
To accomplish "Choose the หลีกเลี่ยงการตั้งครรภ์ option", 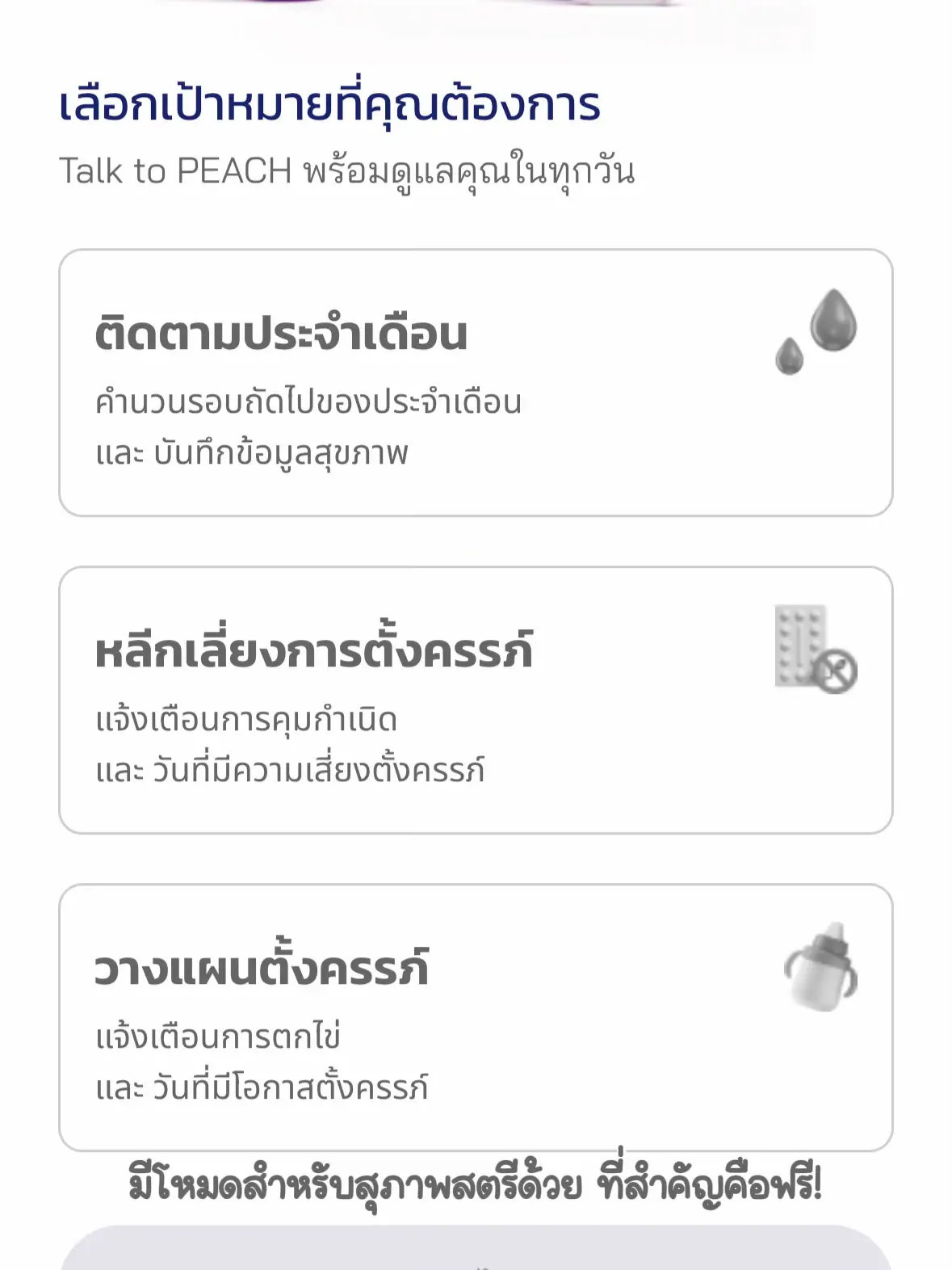I will point(476,699).
